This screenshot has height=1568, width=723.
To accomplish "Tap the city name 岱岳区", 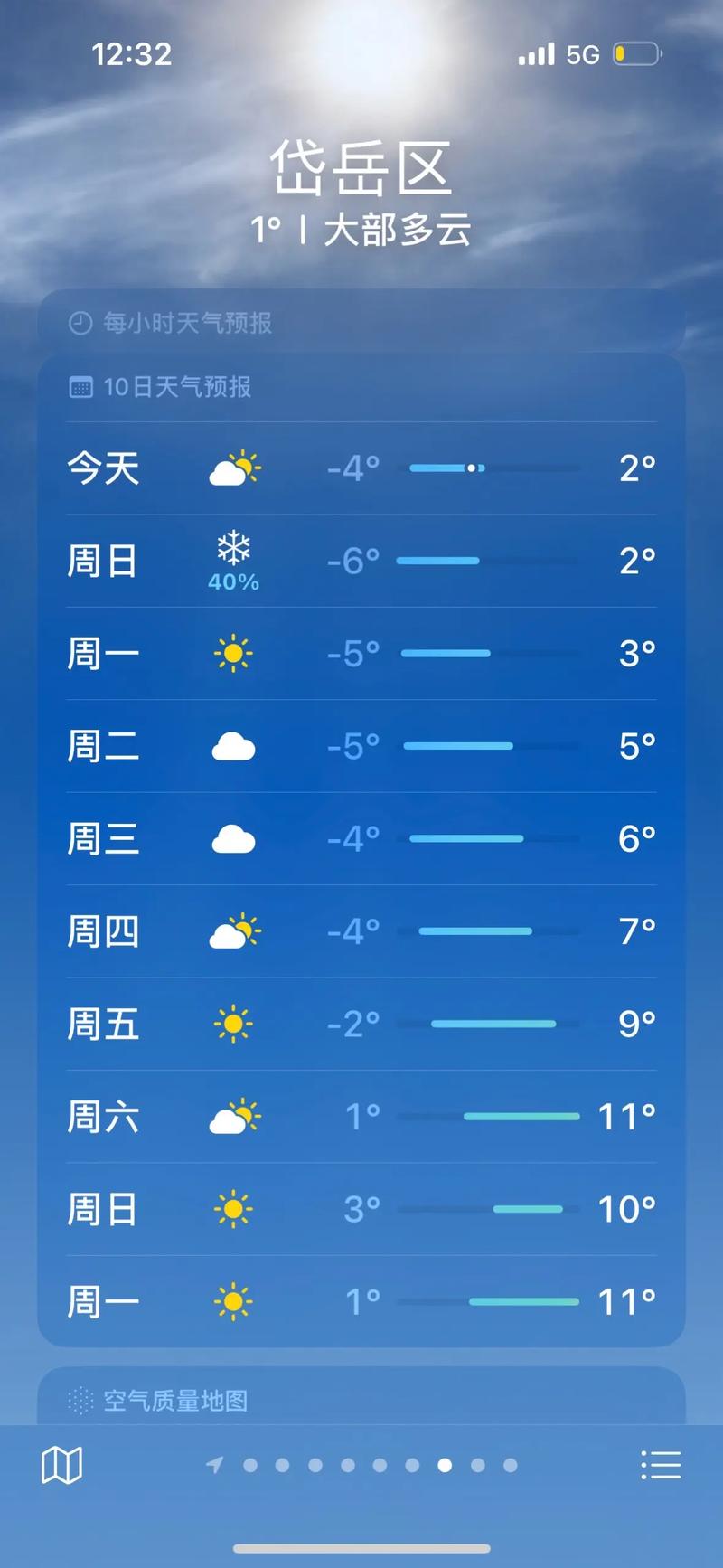I will tap(361, 168).
